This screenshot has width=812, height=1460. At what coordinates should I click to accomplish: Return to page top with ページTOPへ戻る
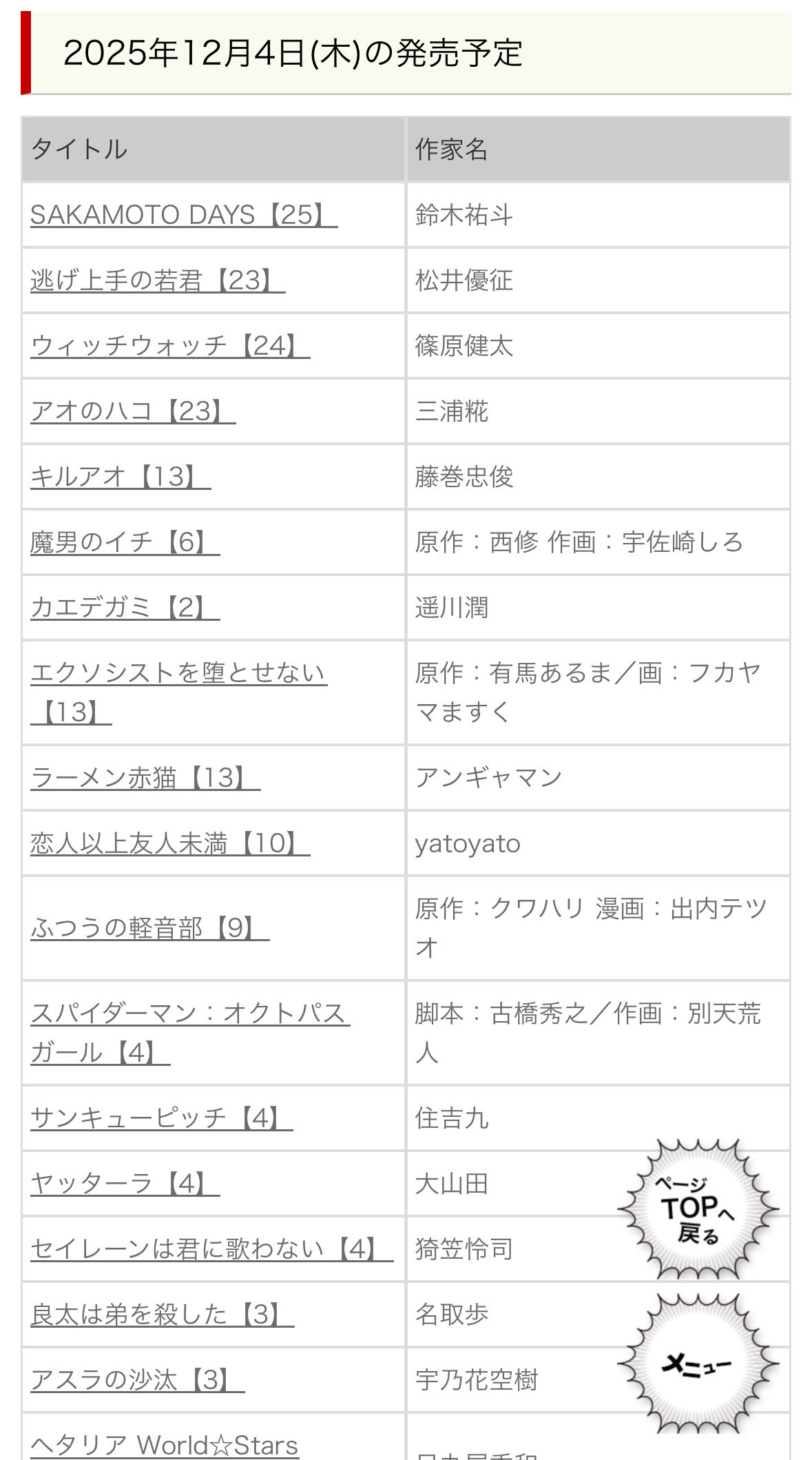pos(697,1211)
